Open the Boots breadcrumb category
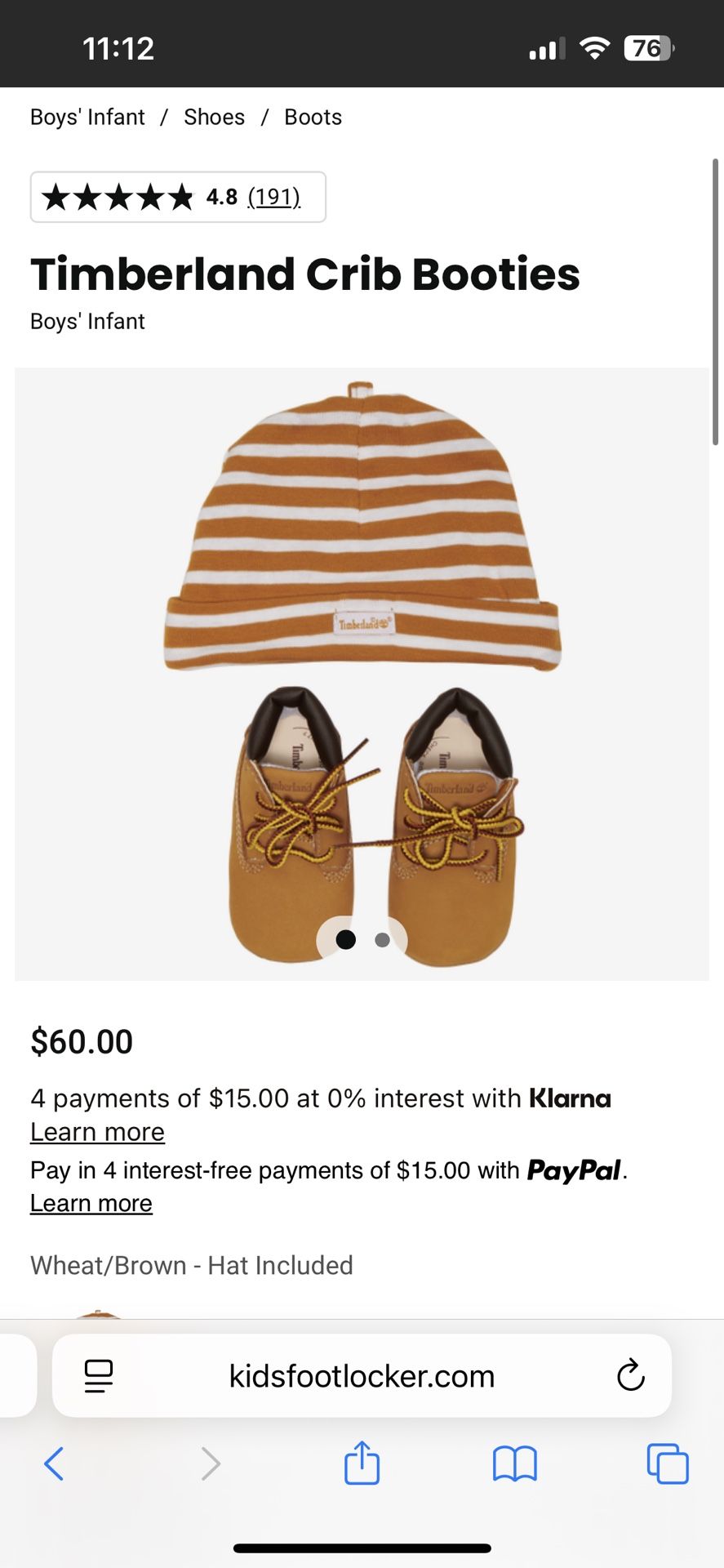The image size is (724, 1568). (x=313, y=117)
